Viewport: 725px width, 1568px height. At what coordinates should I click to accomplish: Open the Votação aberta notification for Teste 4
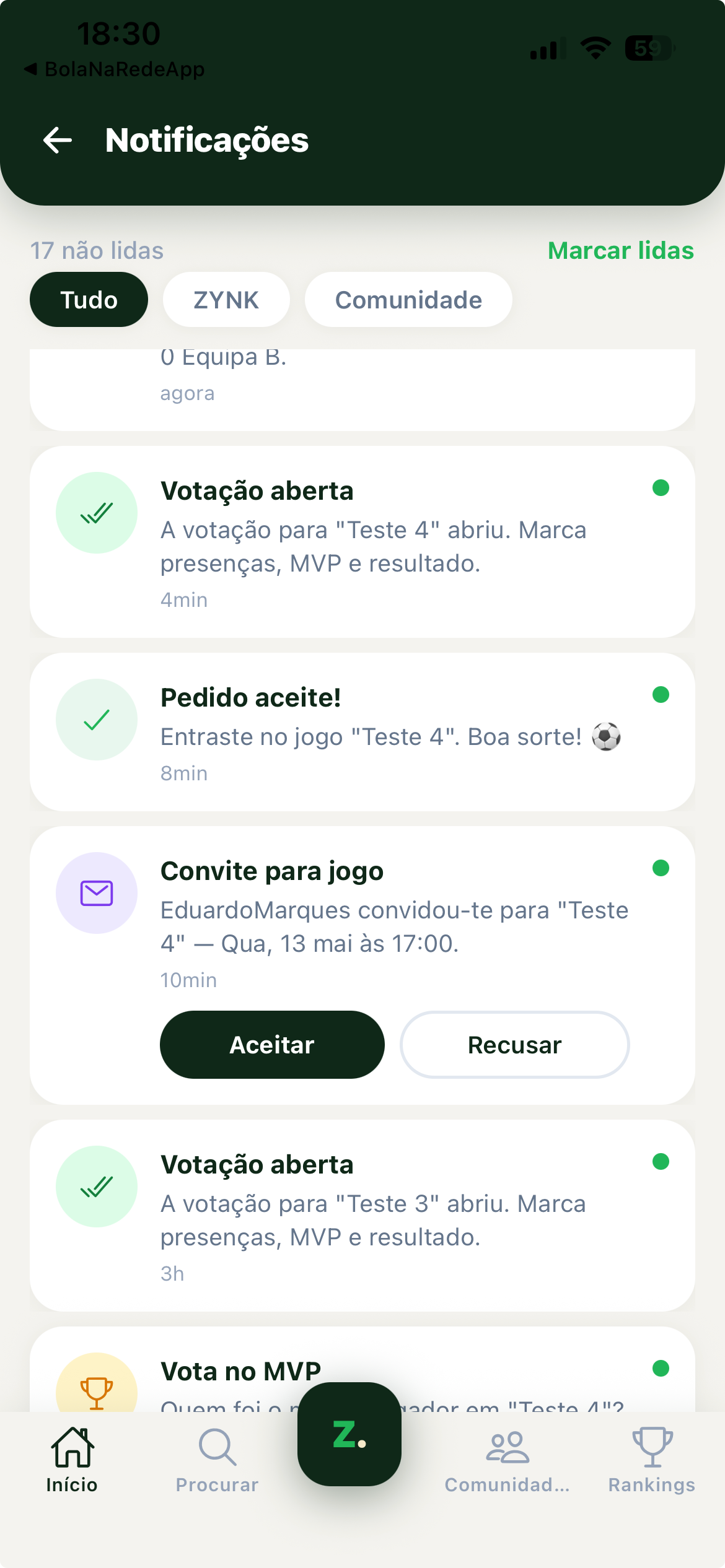362,542
